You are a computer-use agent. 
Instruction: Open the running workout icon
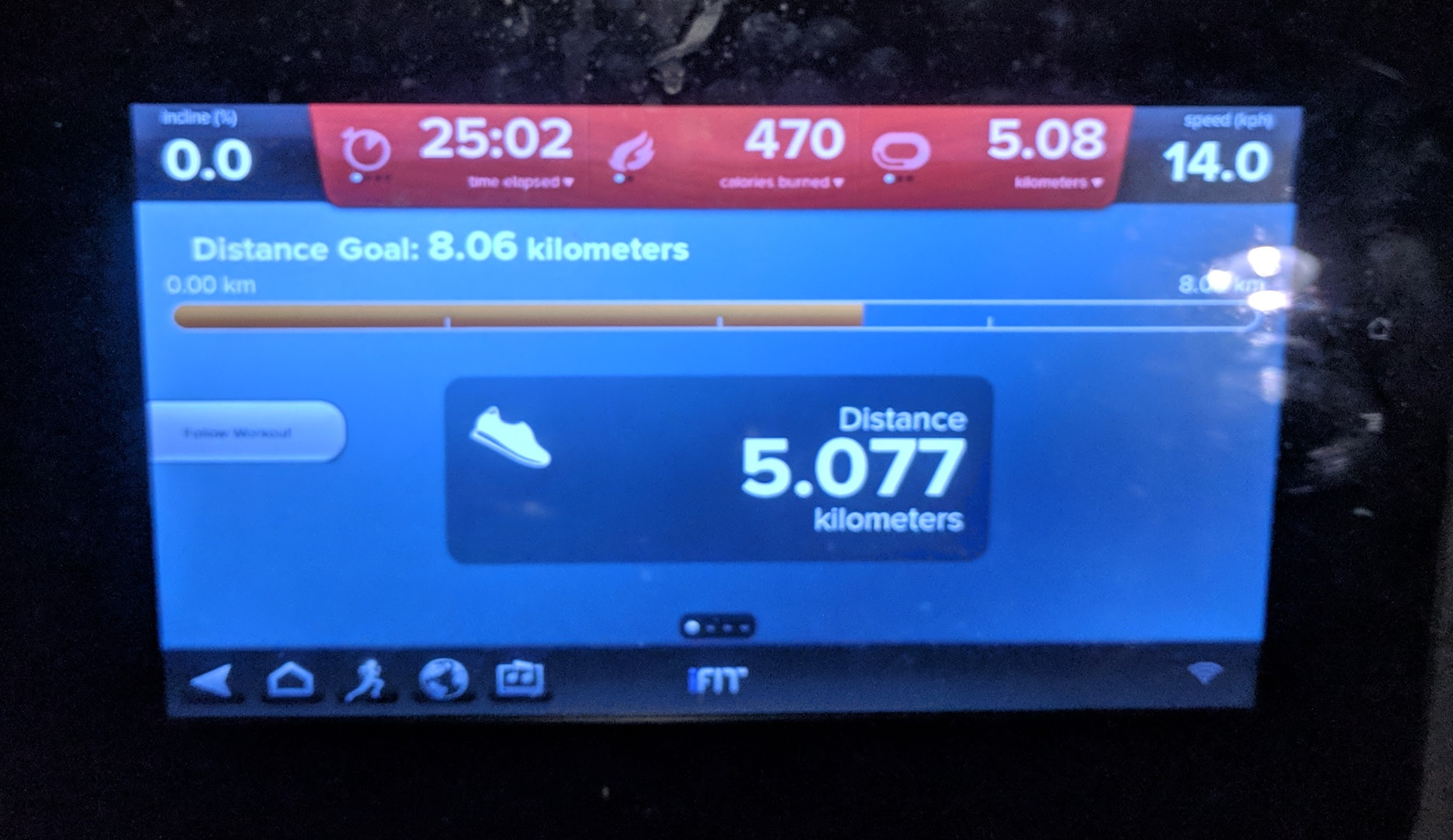pyautogui.click(x=366, y=680)
